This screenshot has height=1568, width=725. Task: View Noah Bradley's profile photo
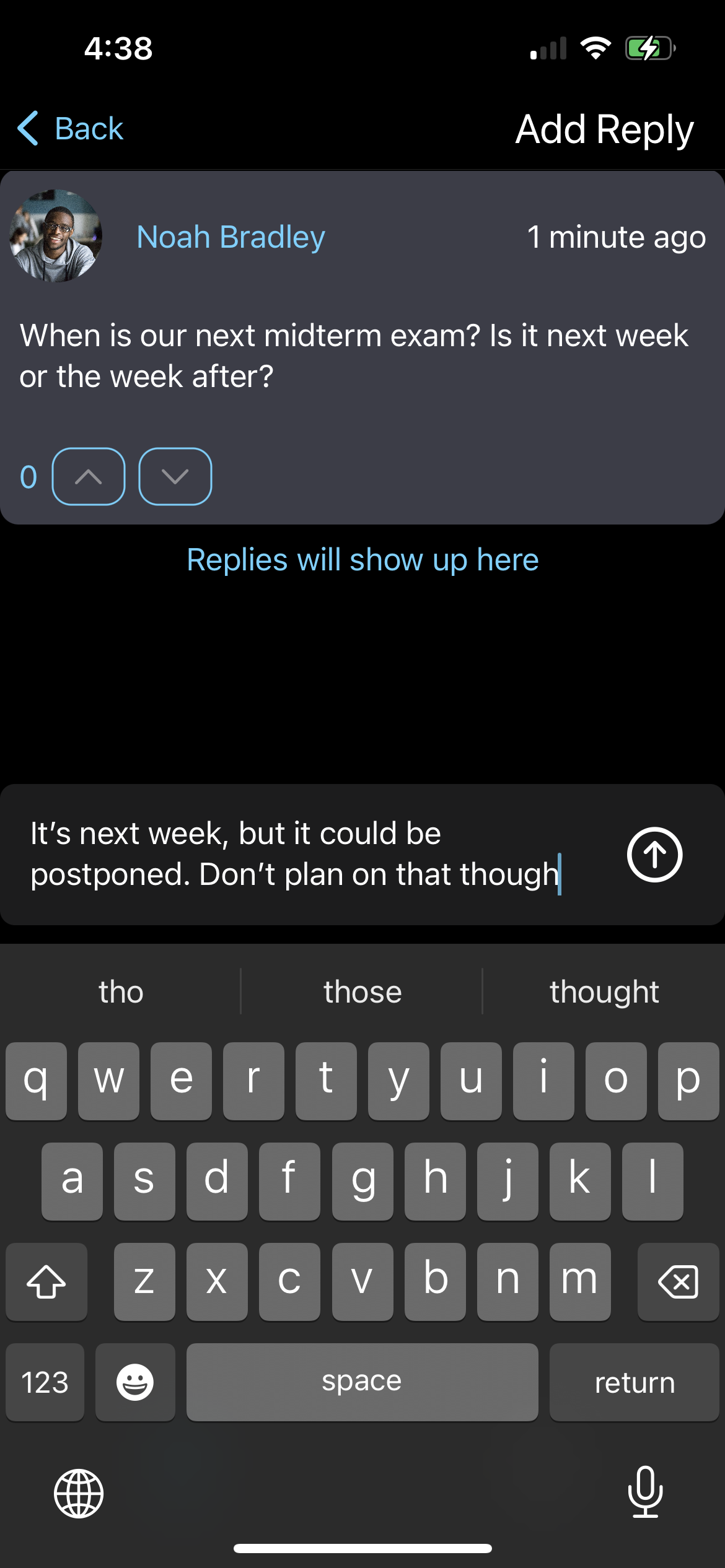[56, 236]
